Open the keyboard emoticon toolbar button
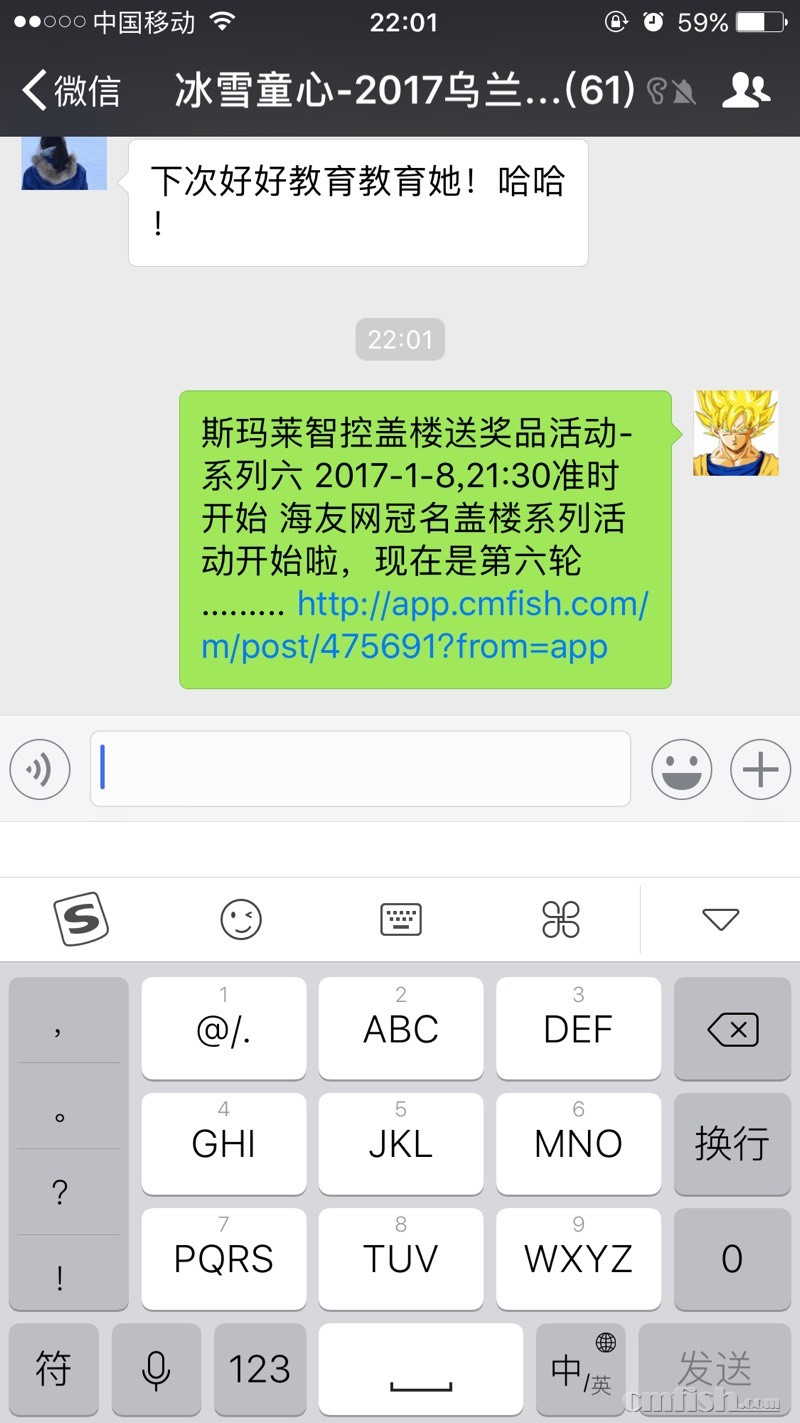Image resolution: width=800 pixels, height=1423 pixels. 241,919
